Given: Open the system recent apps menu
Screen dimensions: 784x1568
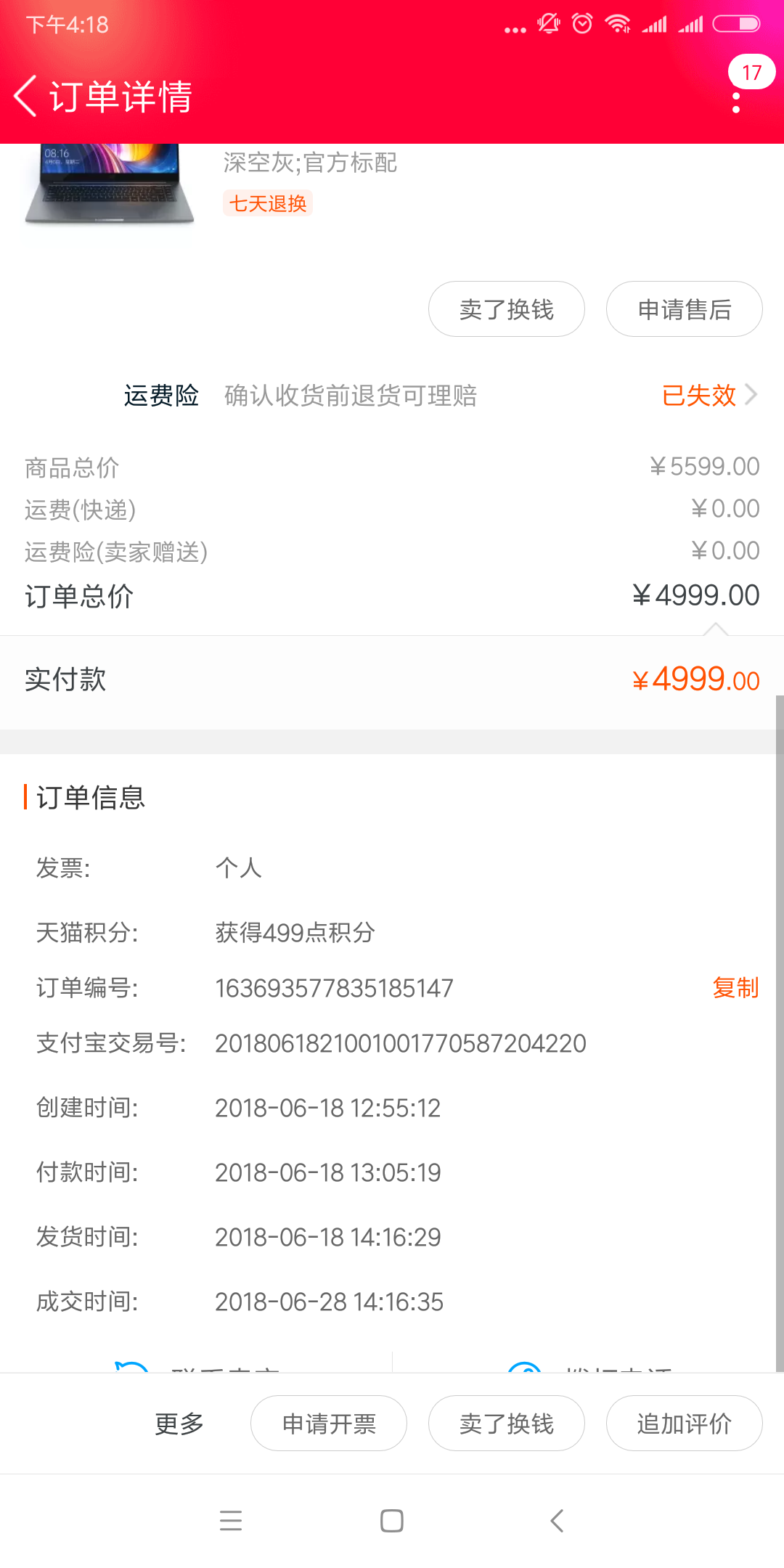Looking at the screenshot, I should coord(231,1521).
